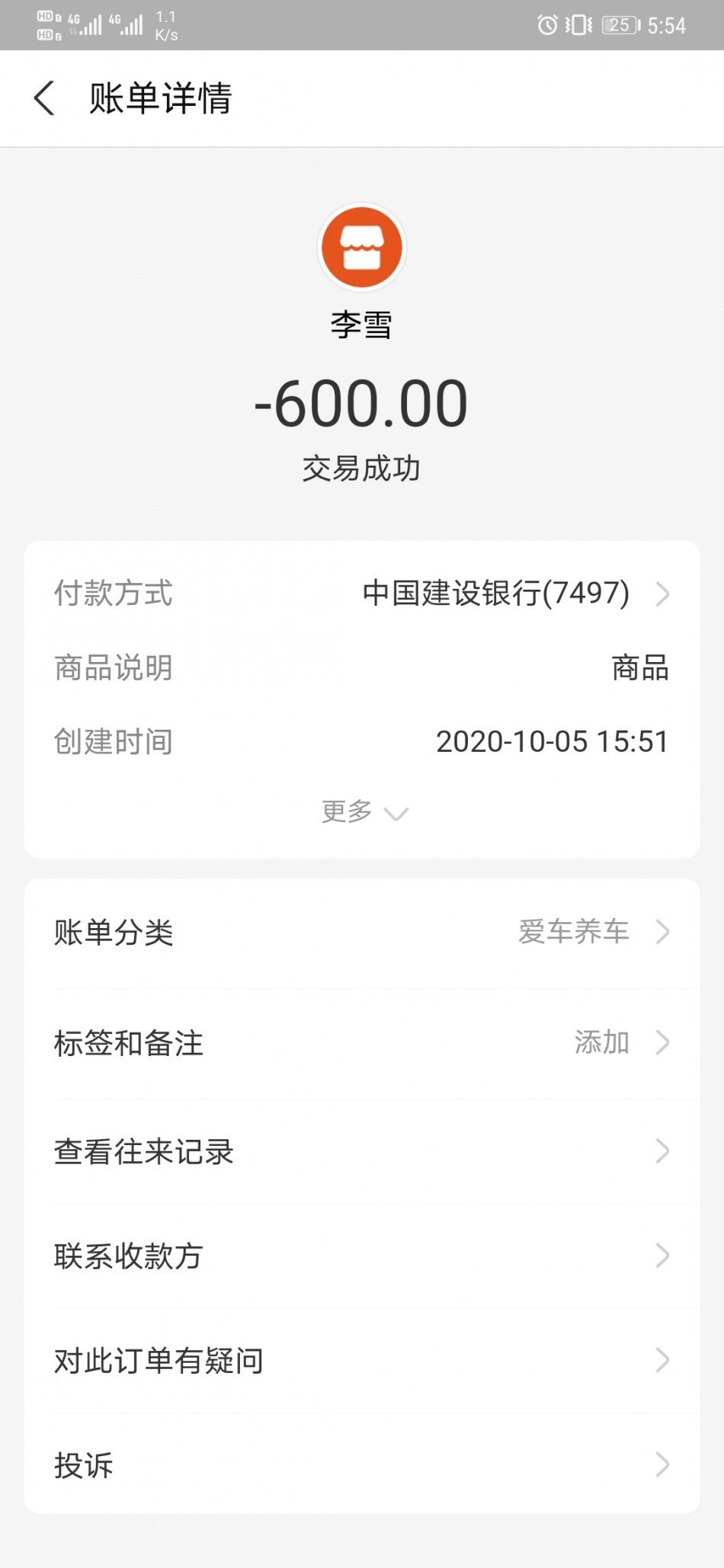Open 对此订单有疑问 help
This screenshot has height=1568, width=724.
pos(362,1360)
